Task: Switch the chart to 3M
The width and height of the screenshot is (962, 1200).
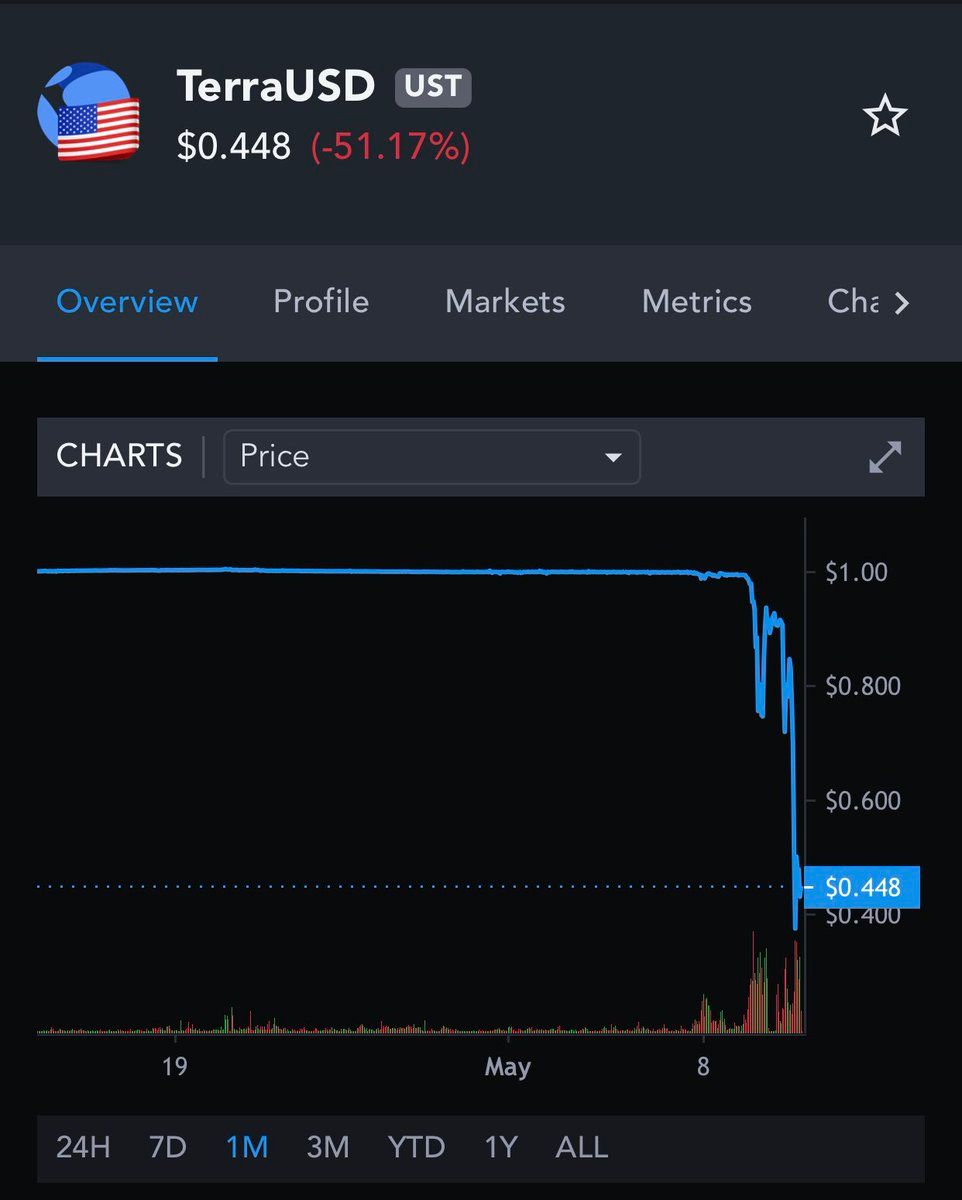Action: coord(328,1146)
